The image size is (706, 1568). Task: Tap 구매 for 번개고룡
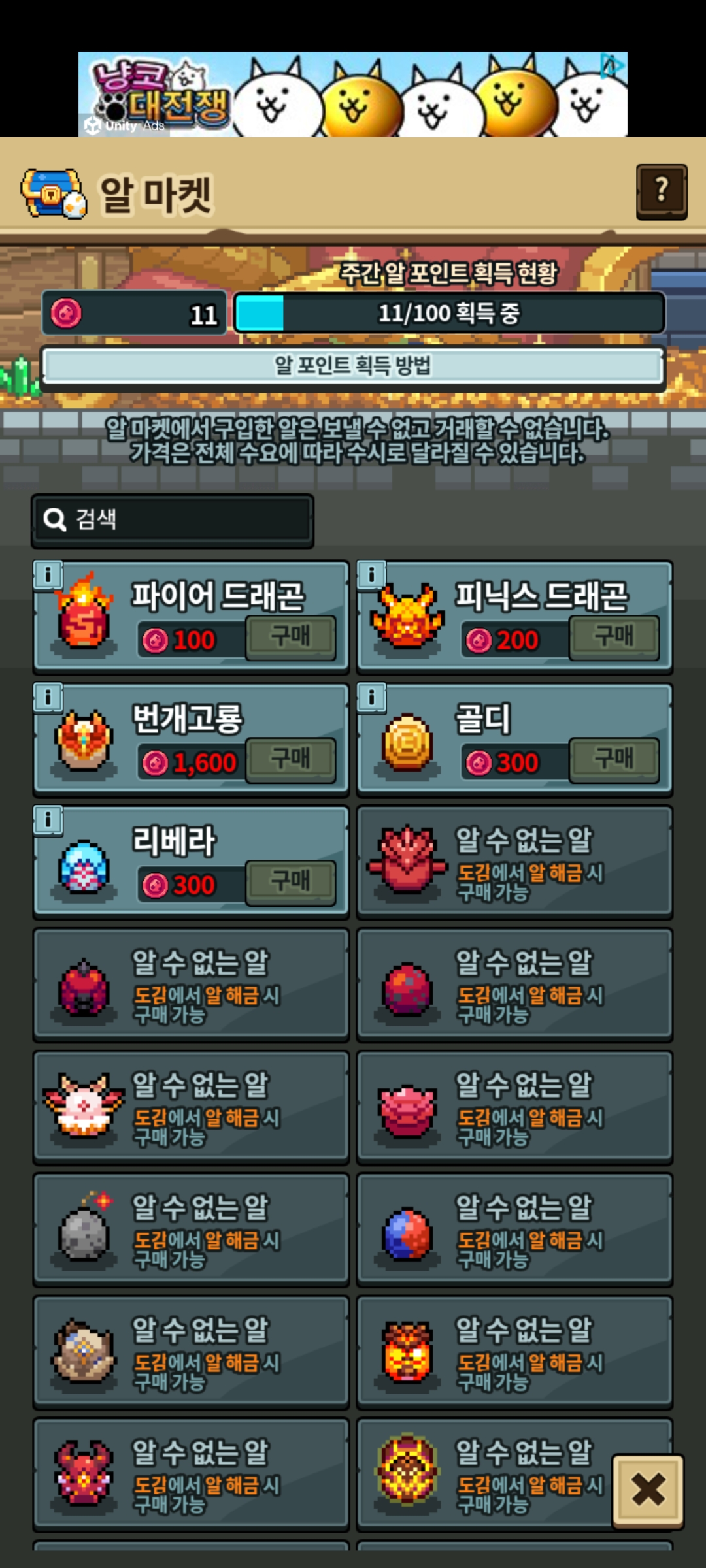coord(291,760)
